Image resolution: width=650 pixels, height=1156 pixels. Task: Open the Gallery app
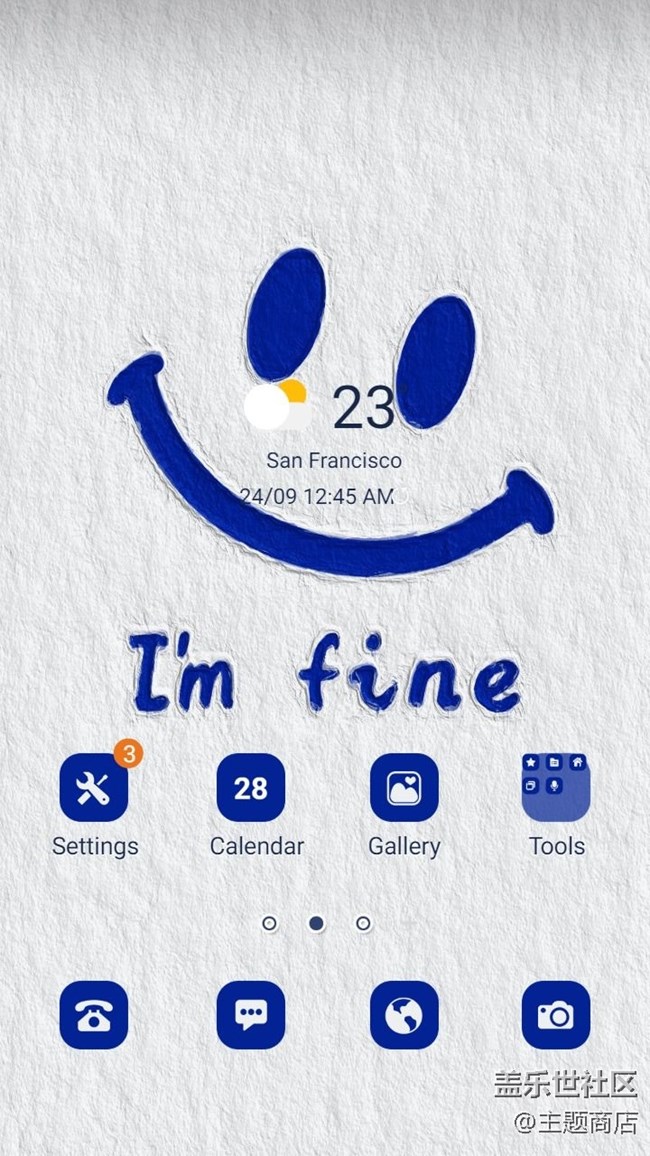coord(404,788)
